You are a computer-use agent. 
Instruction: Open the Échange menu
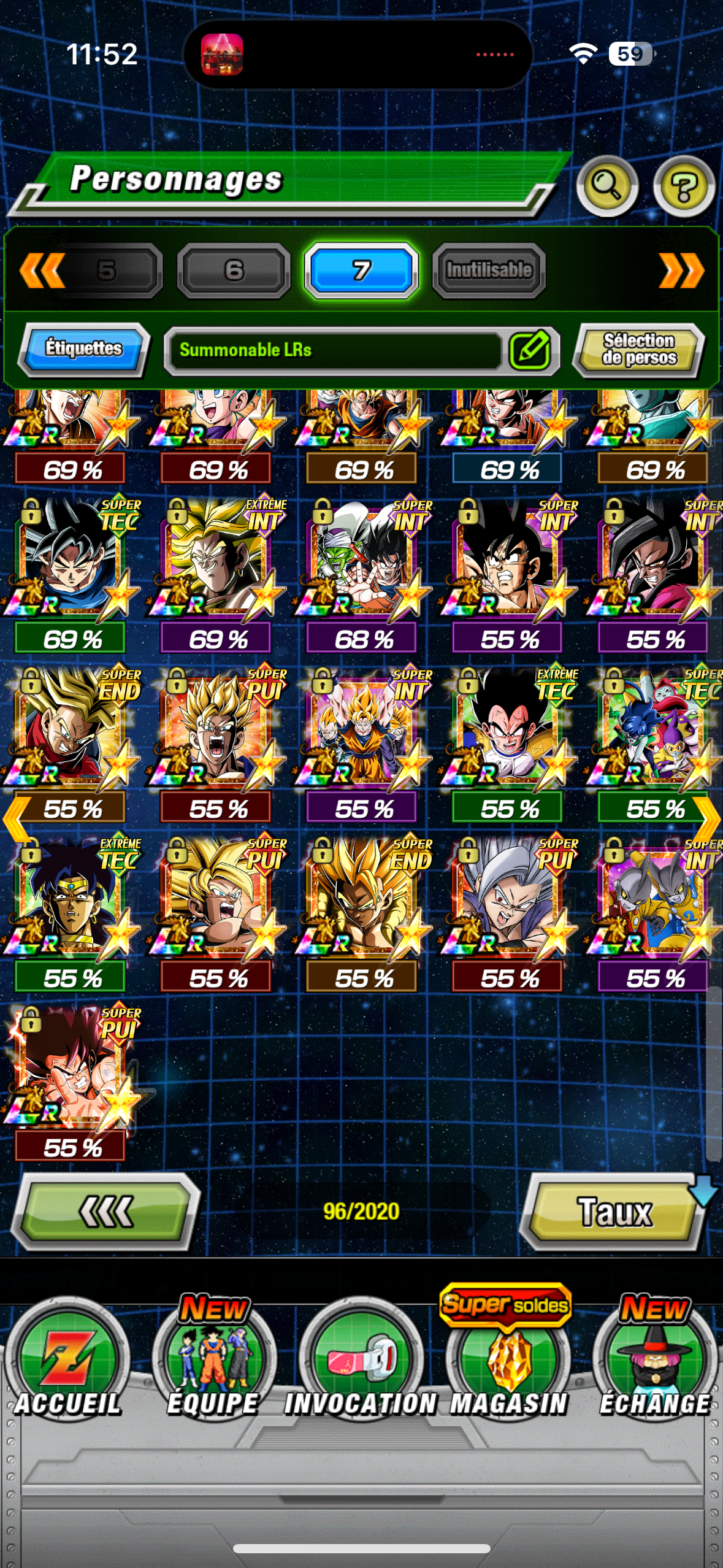[655, 1362]
